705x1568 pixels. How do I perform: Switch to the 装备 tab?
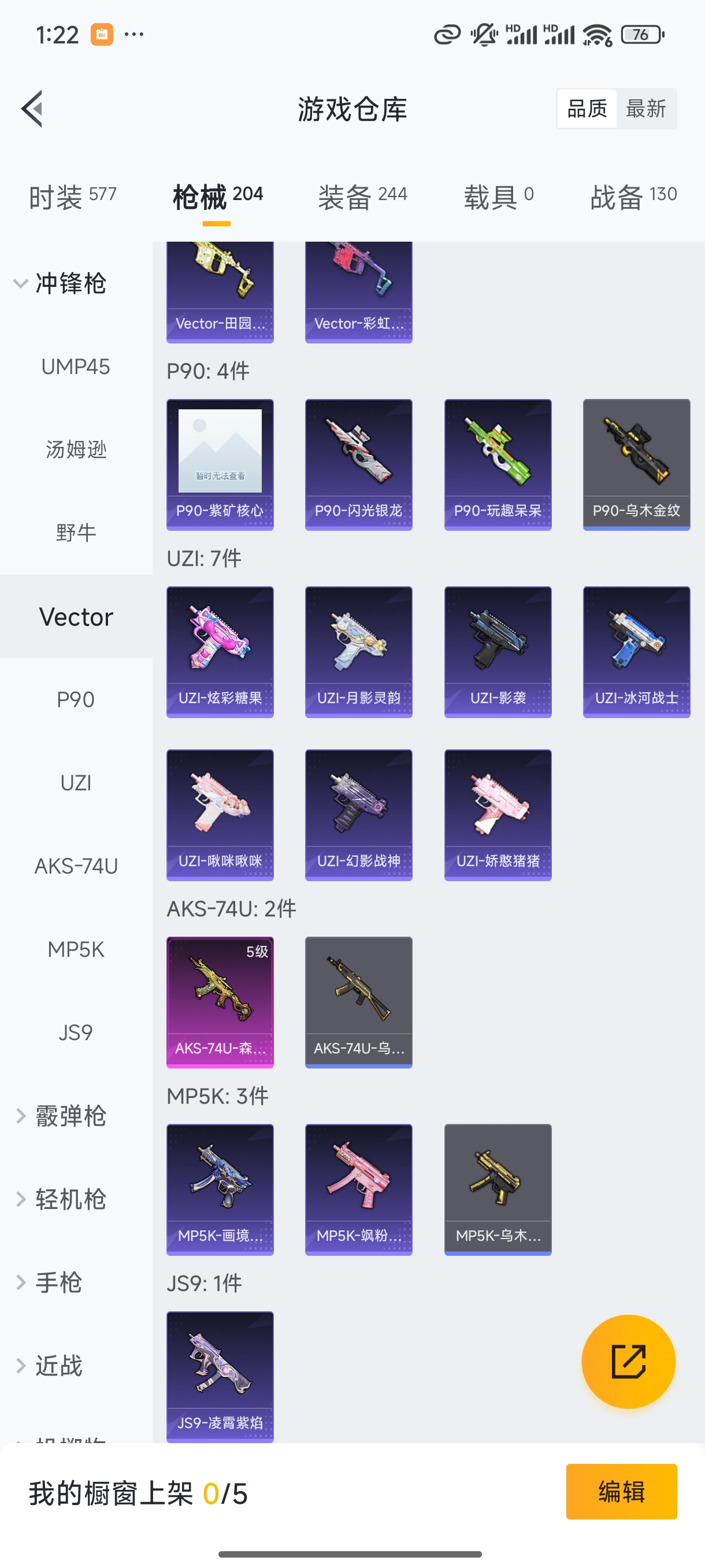pos(362,197)
